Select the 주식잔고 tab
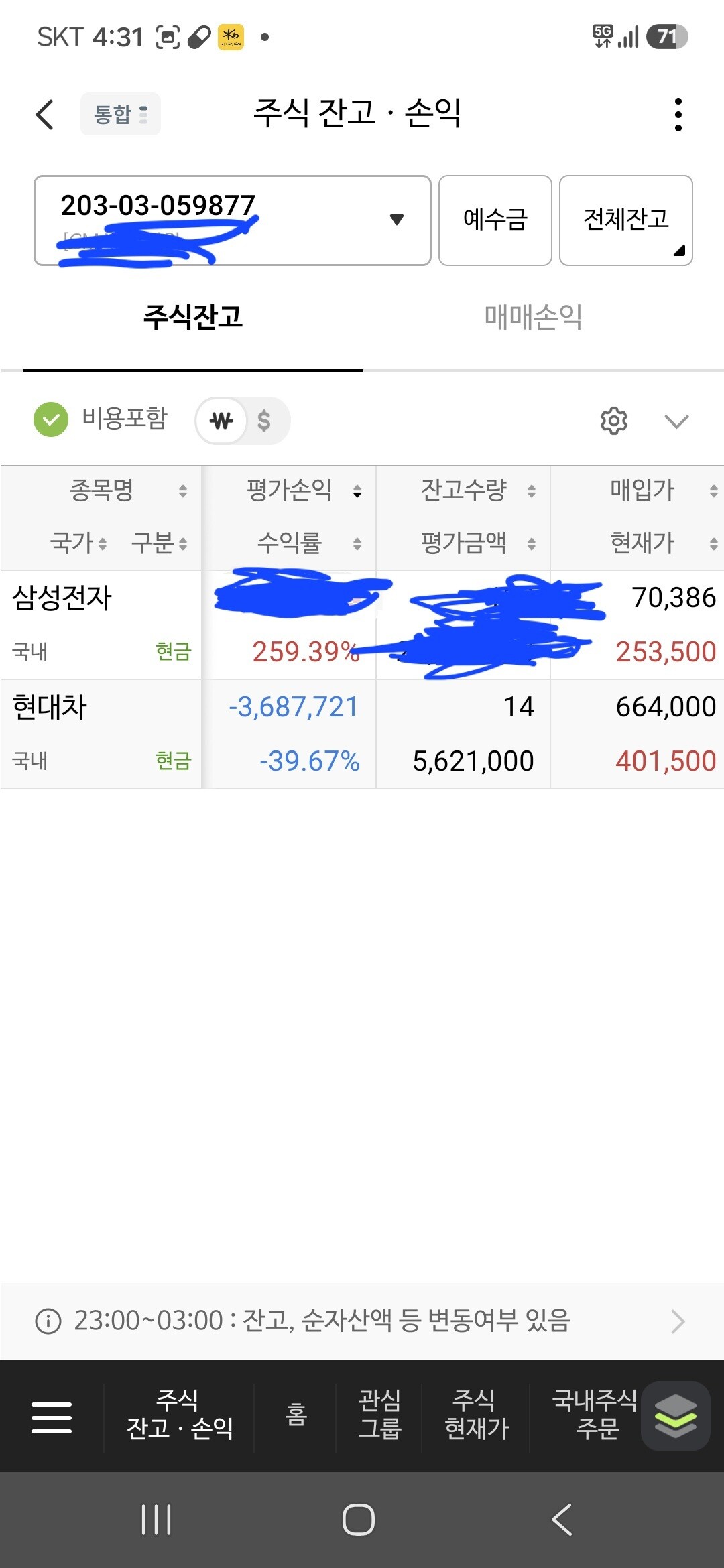 (193, 317)
